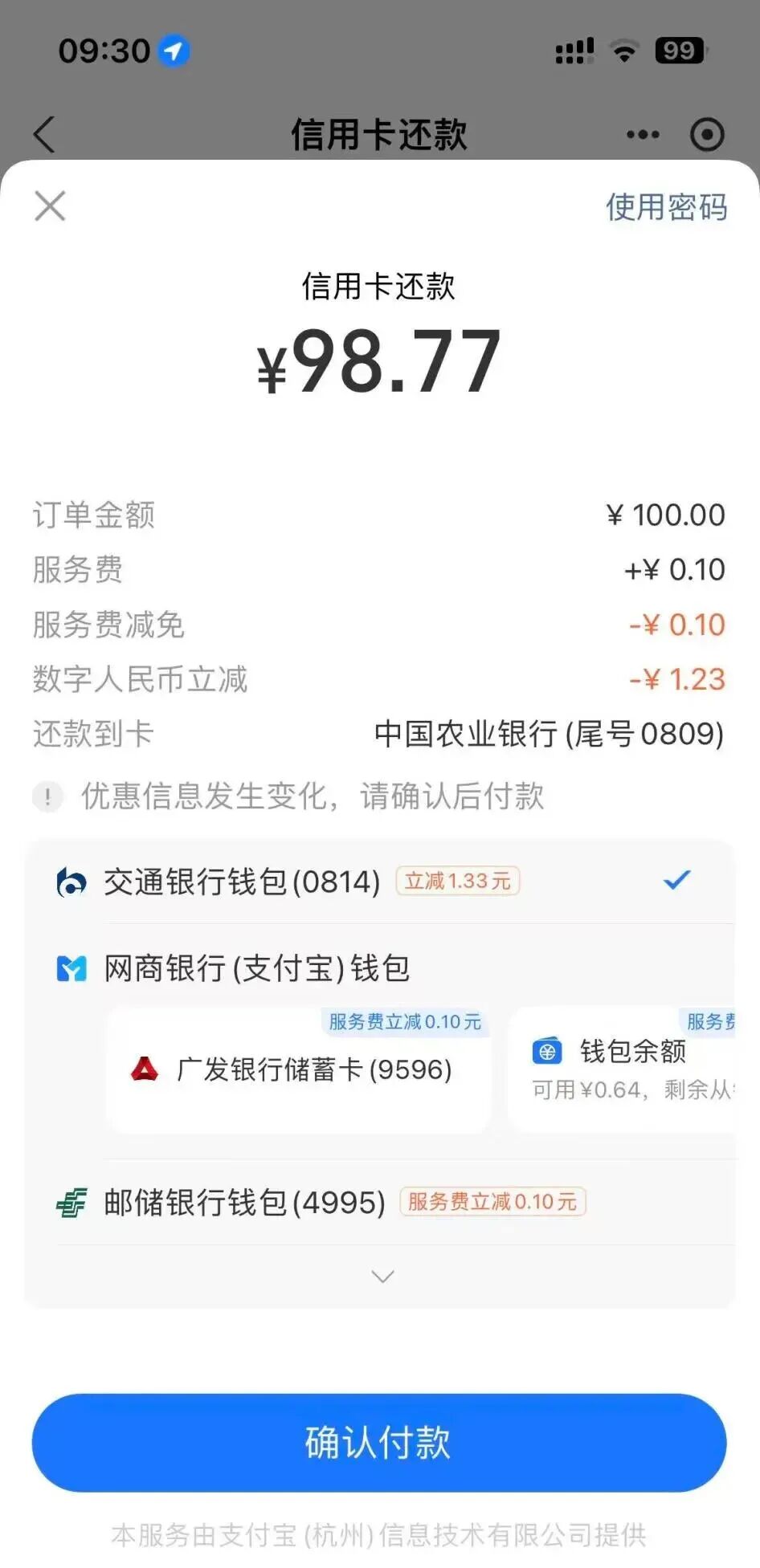Close the payment confirmation sheet
The image size is (760, 1568).
[x=50, y=206]
